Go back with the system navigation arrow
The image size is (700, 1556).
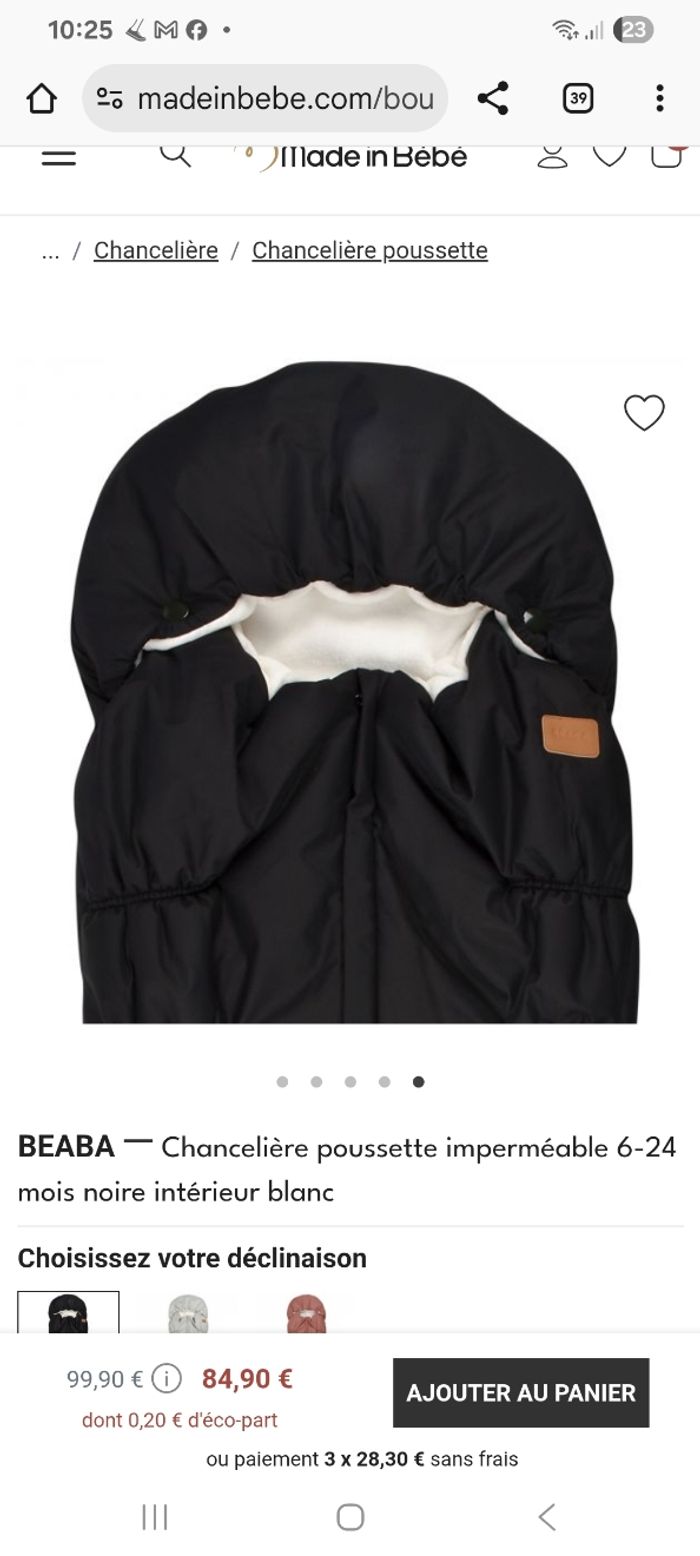546,1516
